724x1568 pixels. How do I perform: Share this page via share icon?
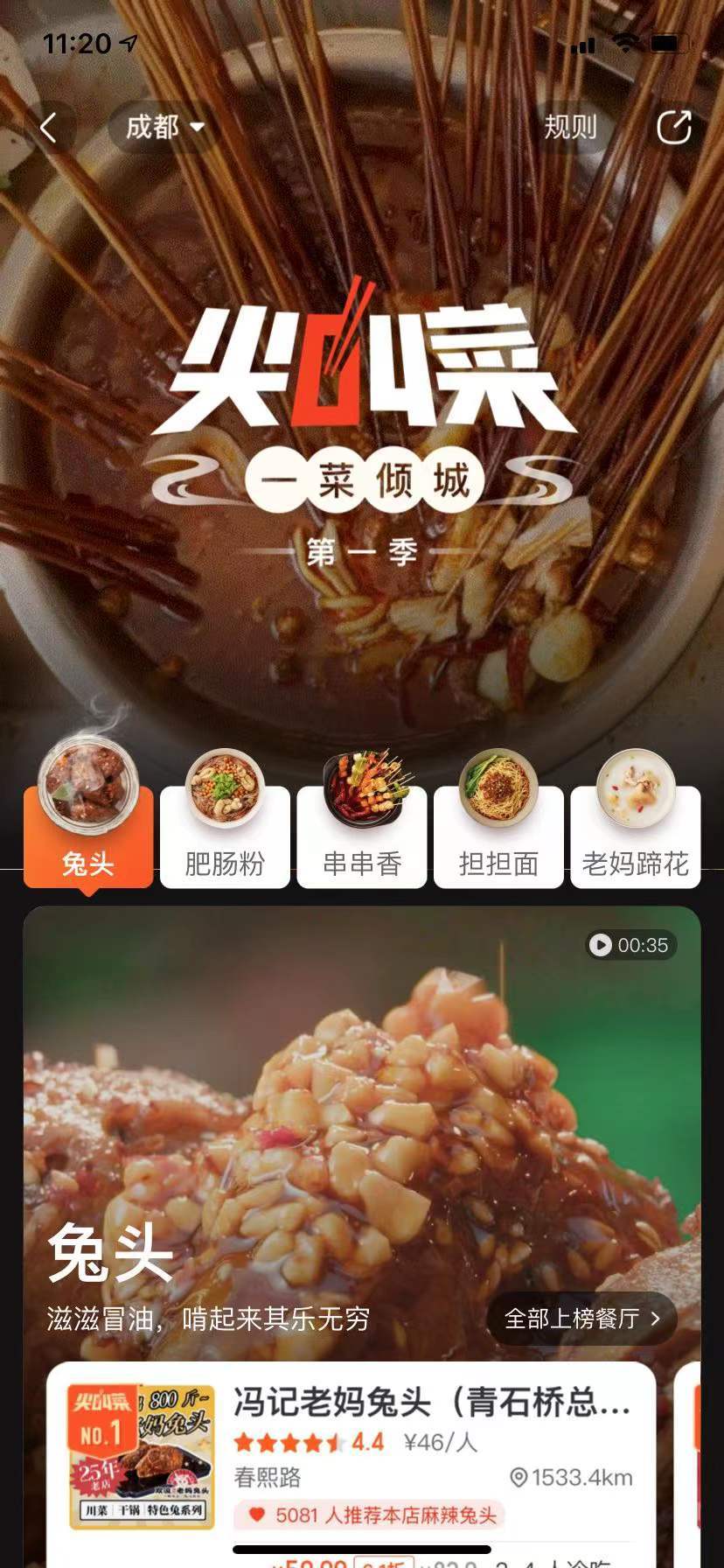(673, 128)
